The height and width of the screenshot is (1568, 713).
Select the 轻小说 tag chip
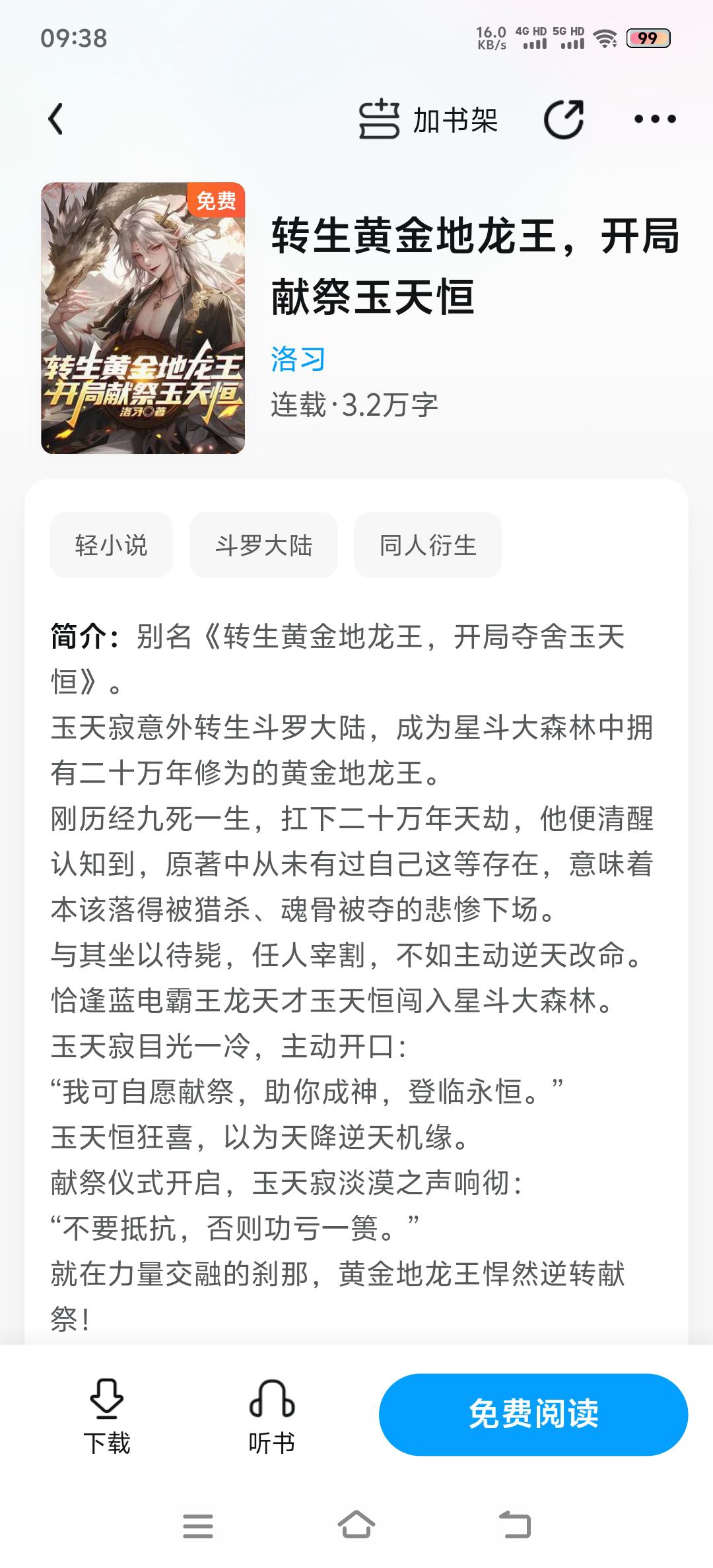[x=111, y=545]
